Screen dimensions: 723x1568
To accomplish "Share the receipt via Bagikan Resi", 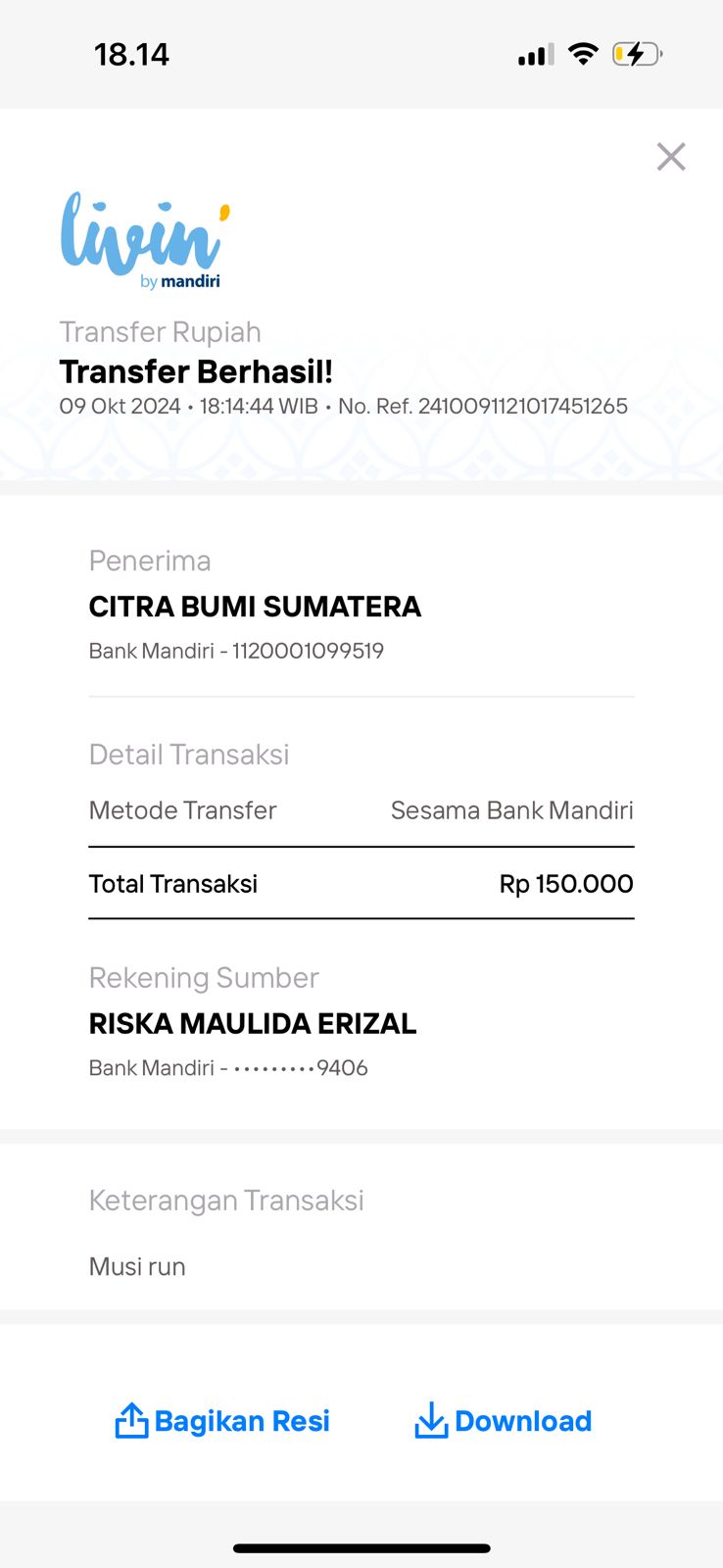I will pyautogui.click(x=222, y=1420).
